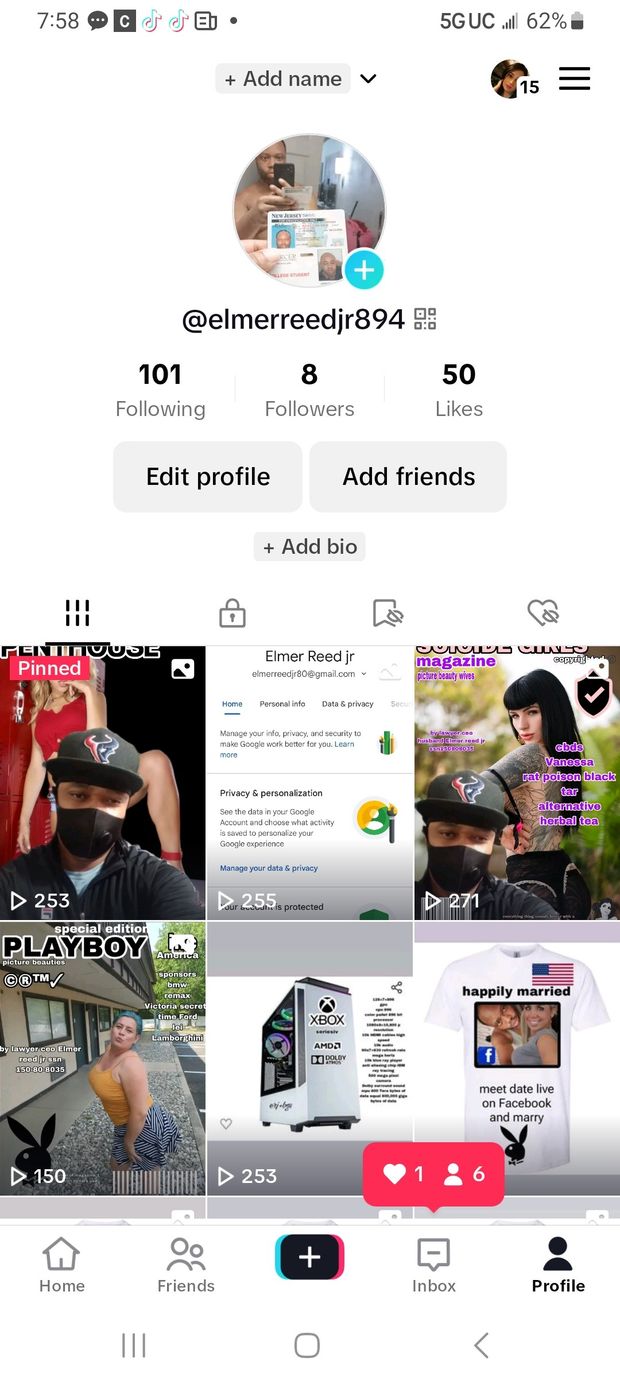View the 101 Following list

click(160, 389)
